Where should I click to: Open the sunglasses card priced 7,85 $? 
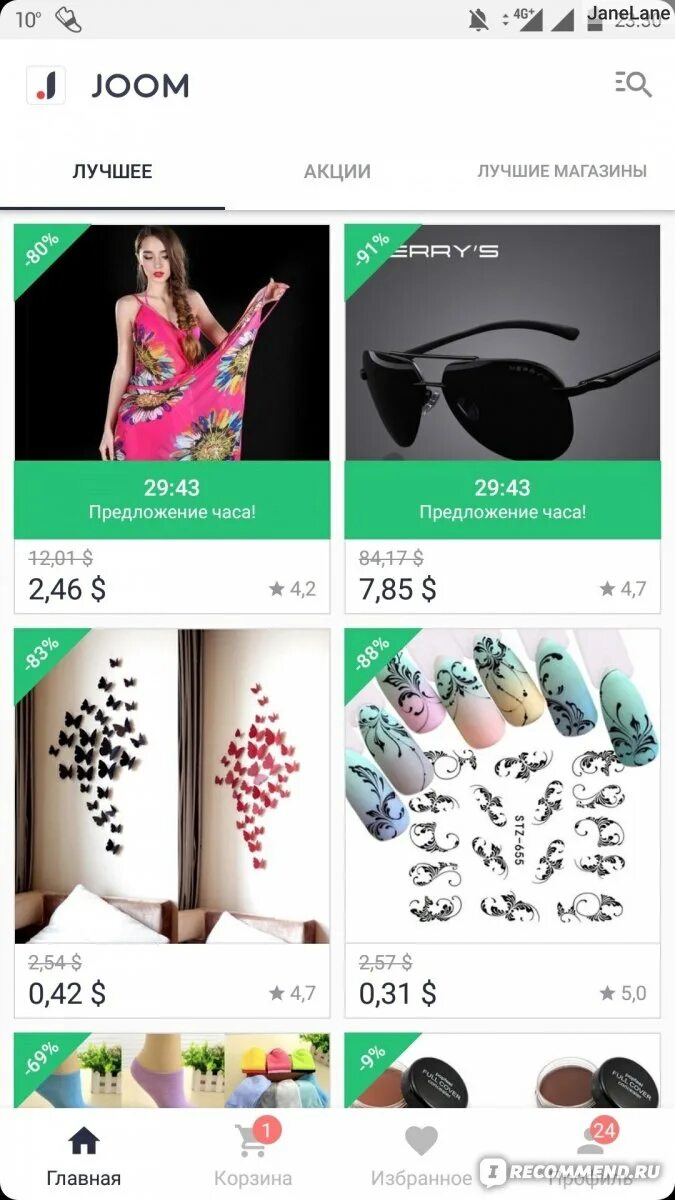pos(502,342)
